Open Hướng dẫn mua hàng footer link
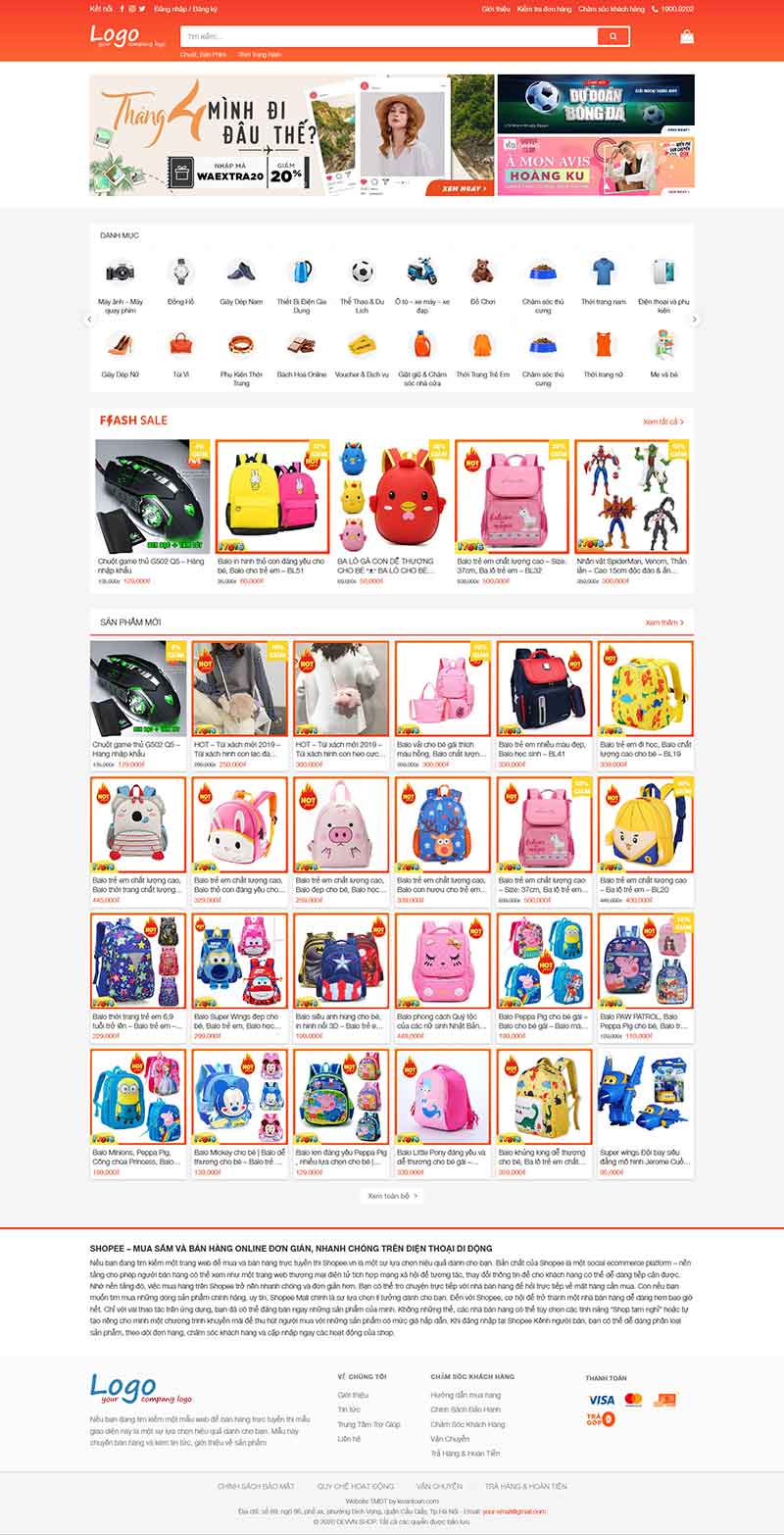Screen dimensions: 784x1535 [465, 1395]
